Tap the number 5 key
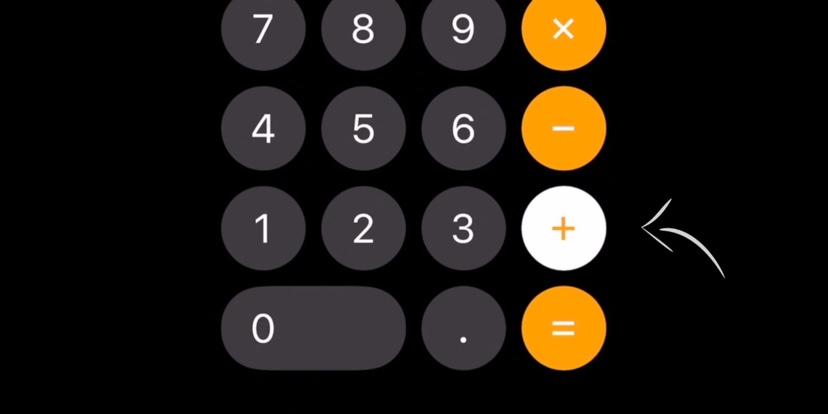 [x=363, y=129]
